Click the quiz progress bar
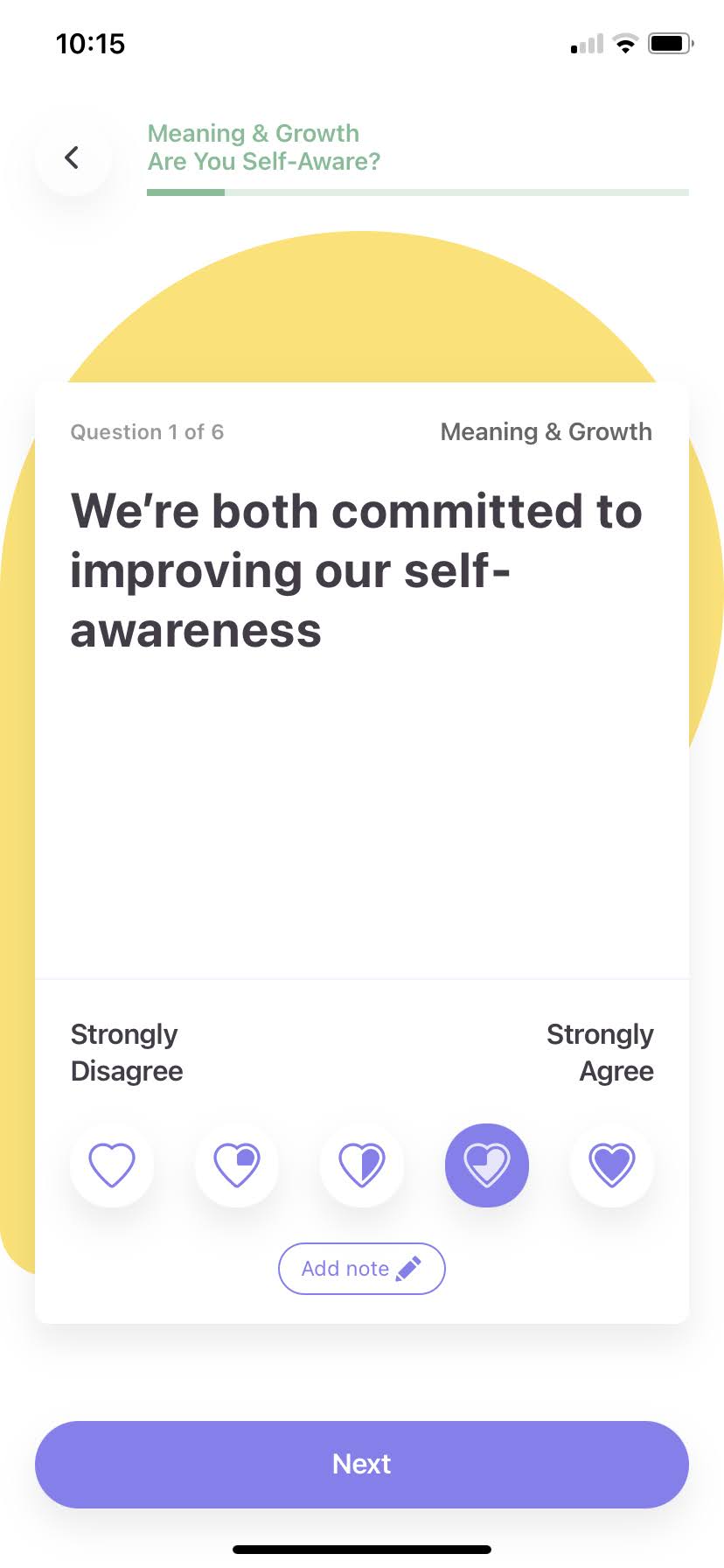 click(x=417, y=192)
